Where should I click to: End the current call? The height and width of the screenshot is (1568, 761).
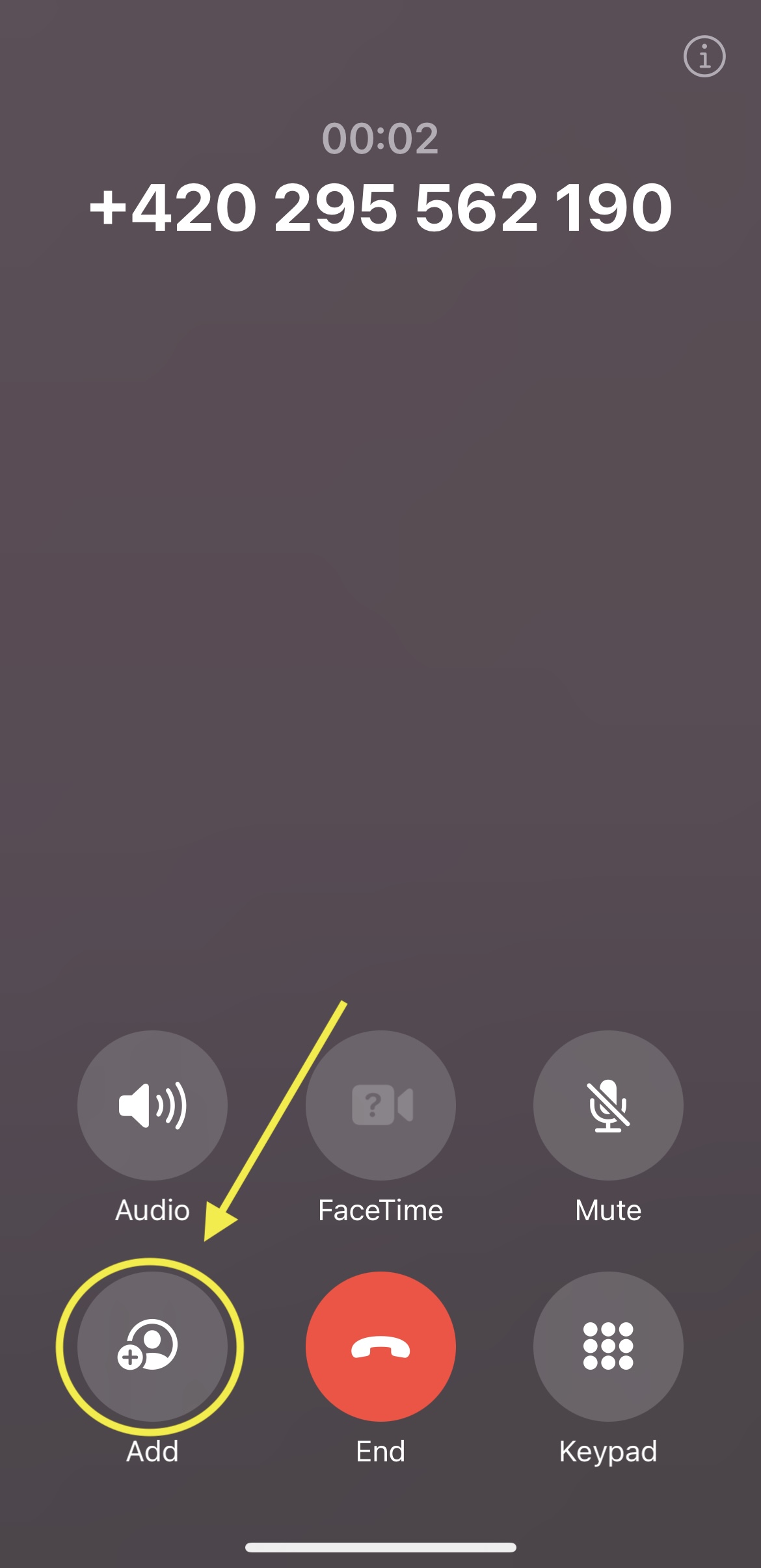pyautogui.click(x=380, y=1346)
